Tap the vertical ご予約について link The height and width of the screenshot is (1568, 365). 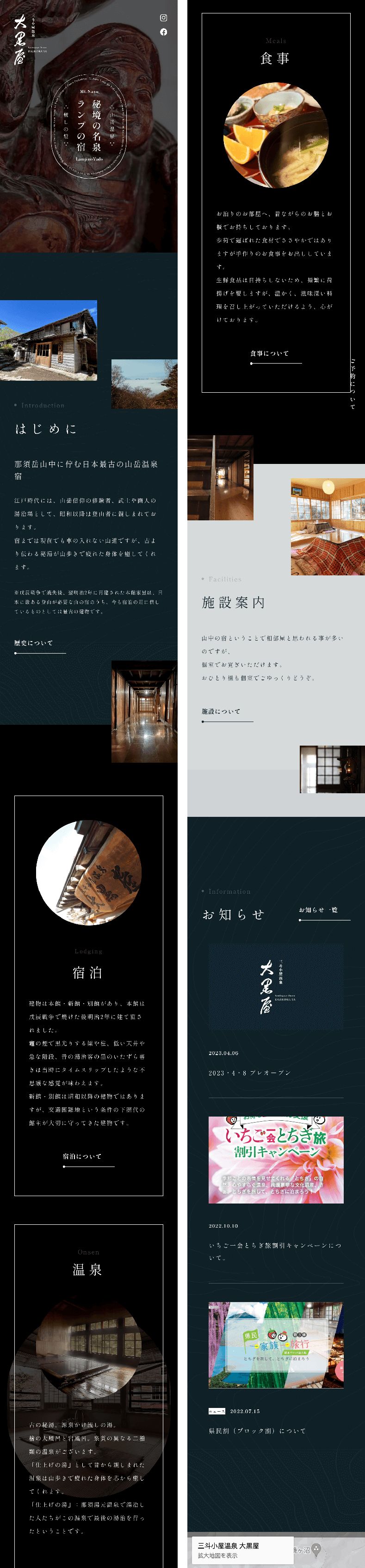(x=353, y=383)
